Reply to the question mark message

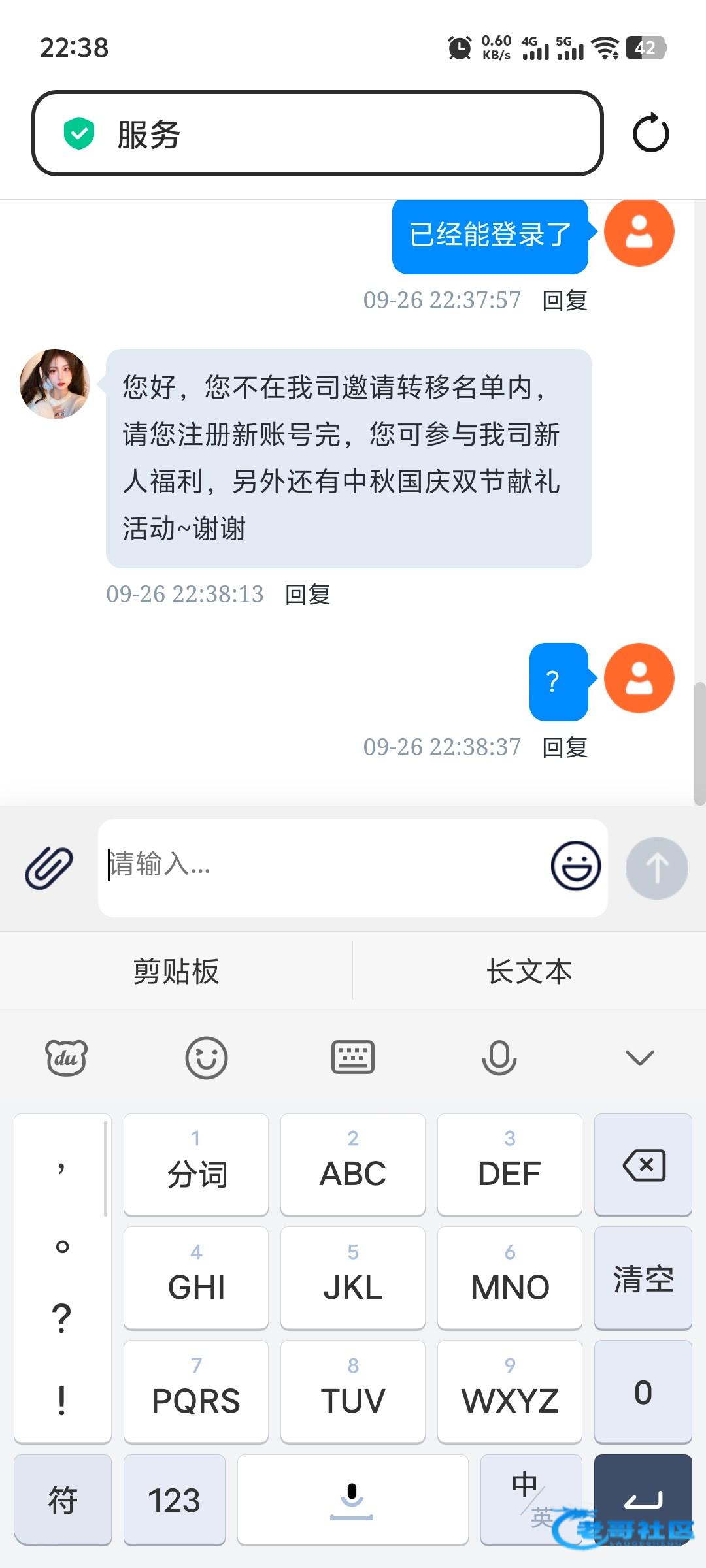(565, 747)
